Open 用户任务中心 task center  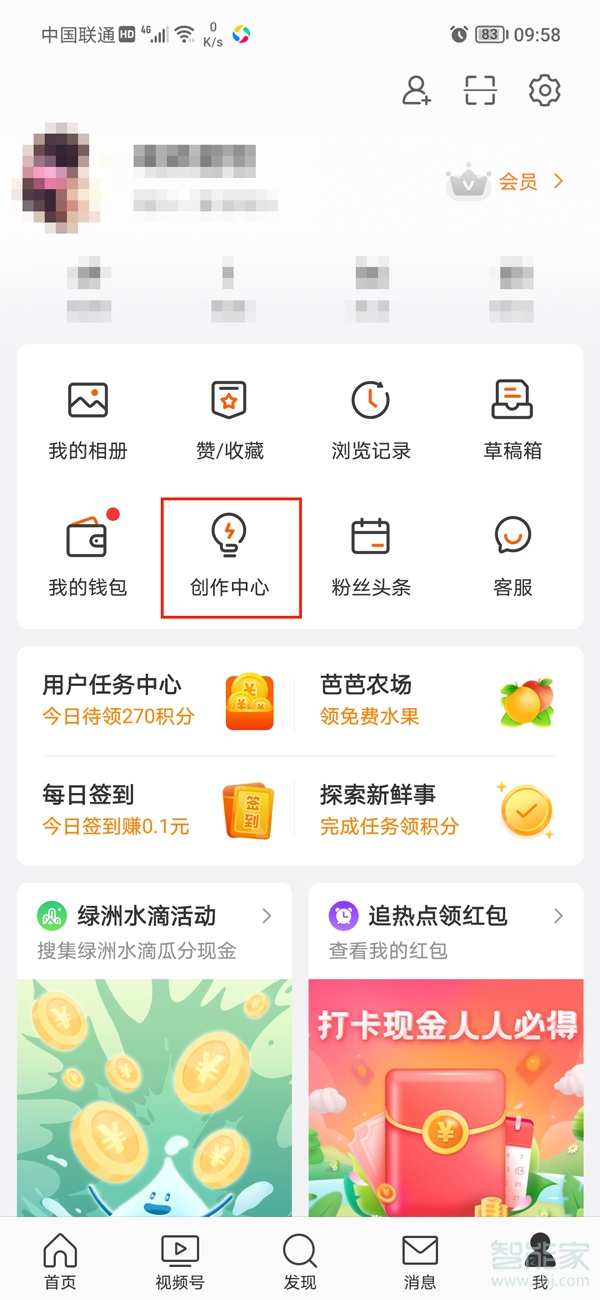pyautogui.click(x=155, y=700)
